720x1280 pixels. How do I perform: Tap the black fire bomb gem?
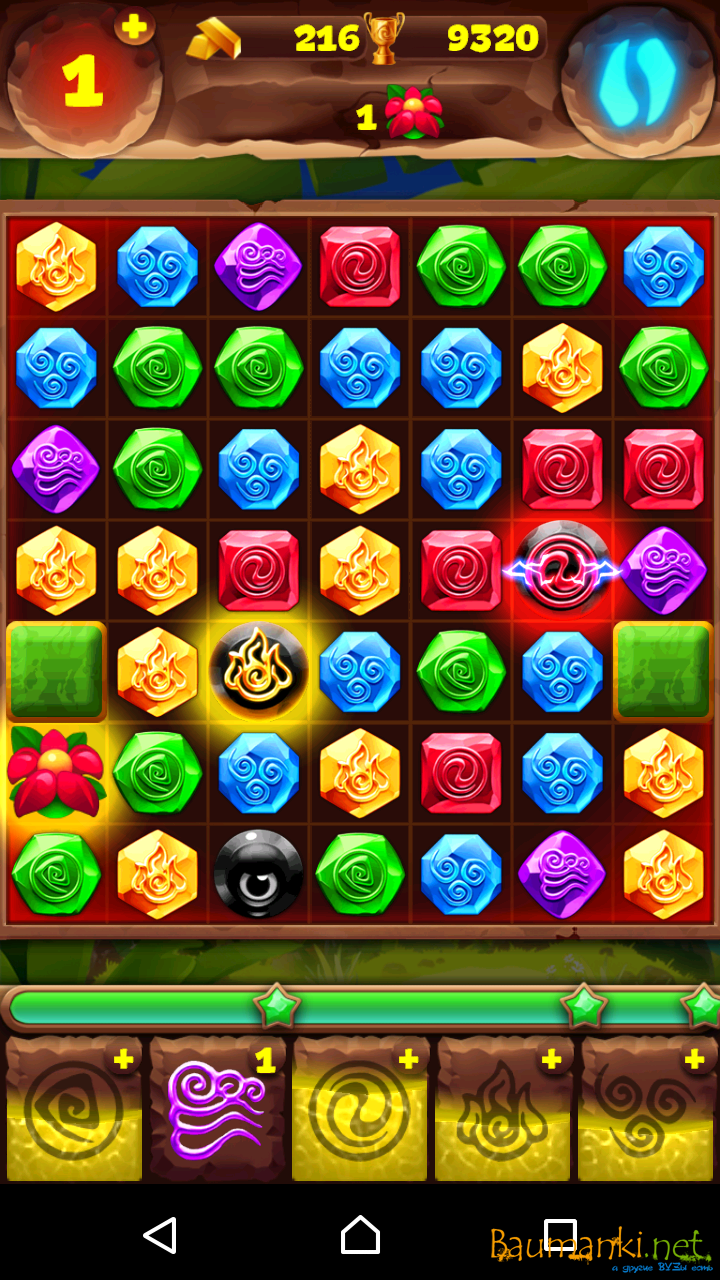click(259, 670)
